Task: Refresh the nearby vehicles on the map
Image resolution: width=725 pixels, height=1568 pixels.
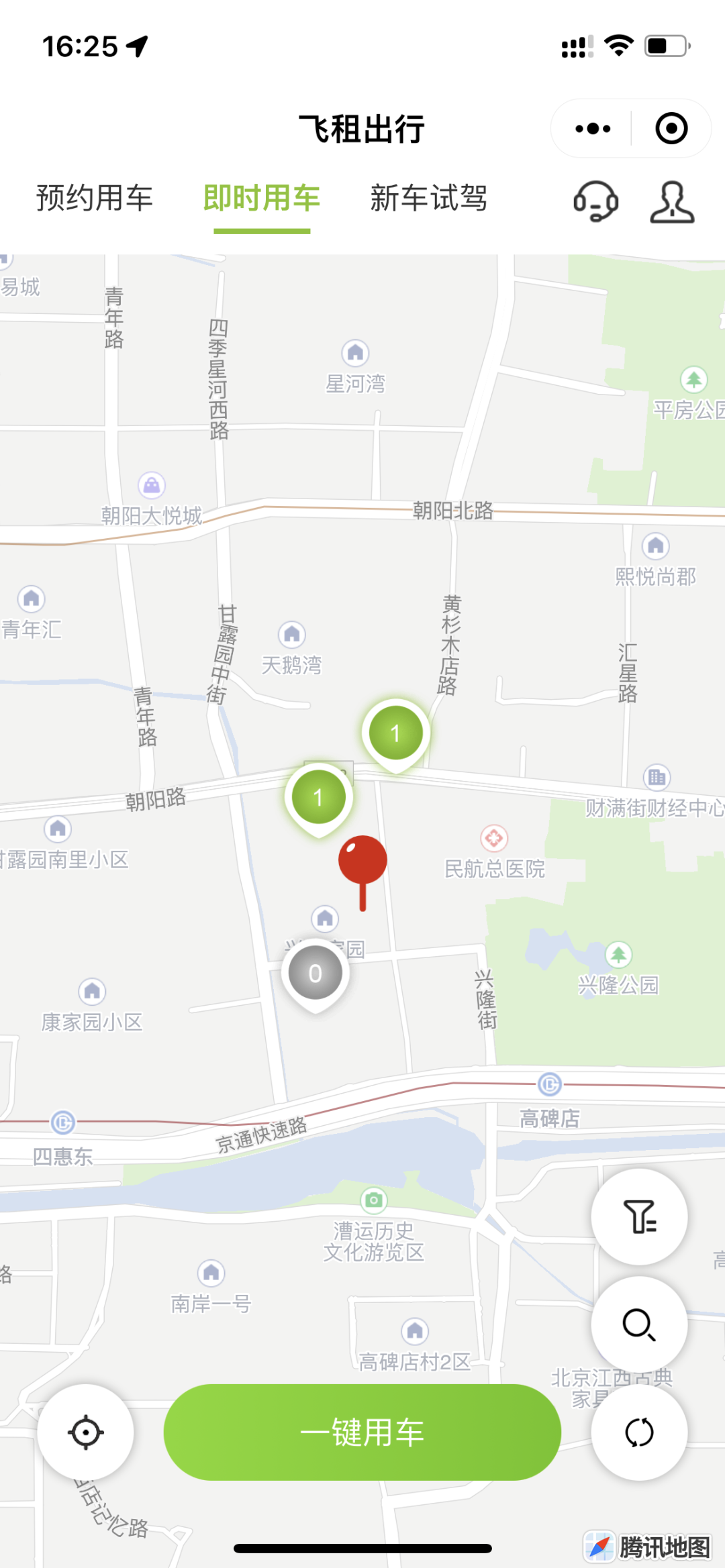Action: [639, 1432]
